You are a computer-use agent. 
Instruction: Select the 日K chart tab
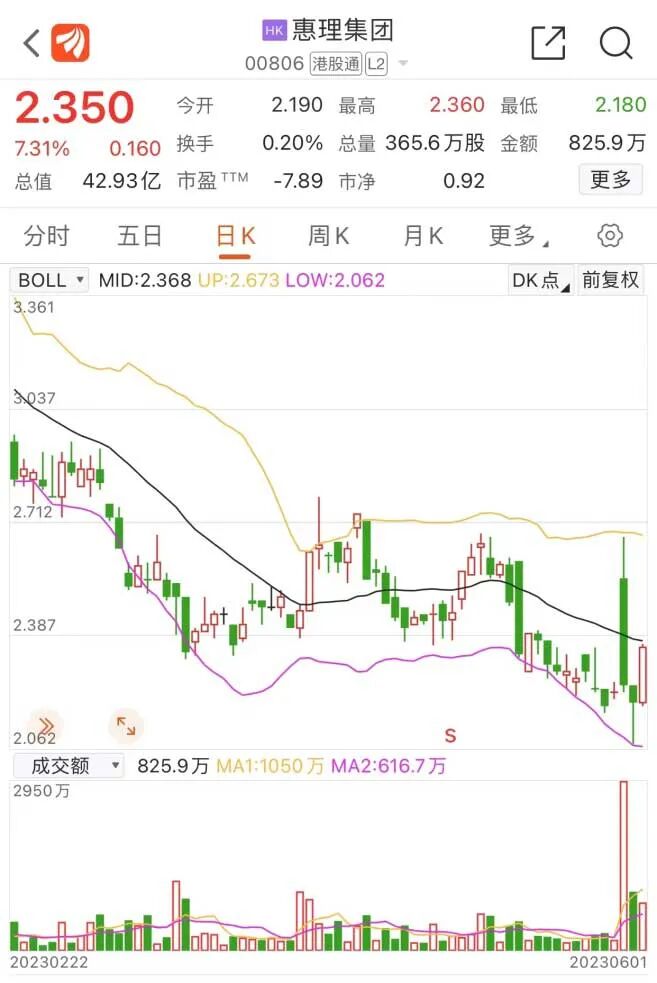point(236,236)
